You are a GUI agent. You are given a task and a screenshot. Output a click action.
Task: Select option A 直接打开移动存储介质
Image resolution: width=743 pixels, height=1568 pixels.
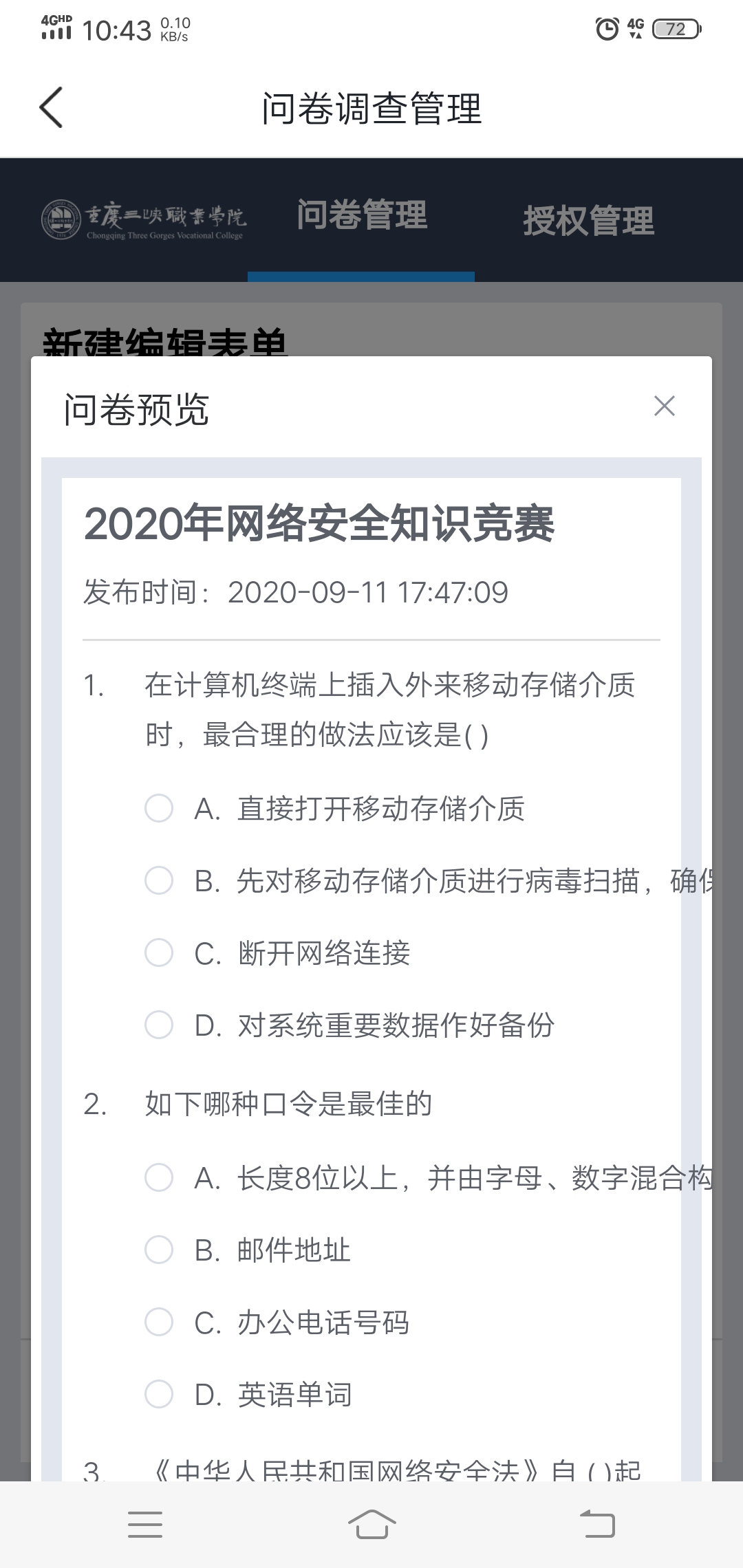click(159, 808)
